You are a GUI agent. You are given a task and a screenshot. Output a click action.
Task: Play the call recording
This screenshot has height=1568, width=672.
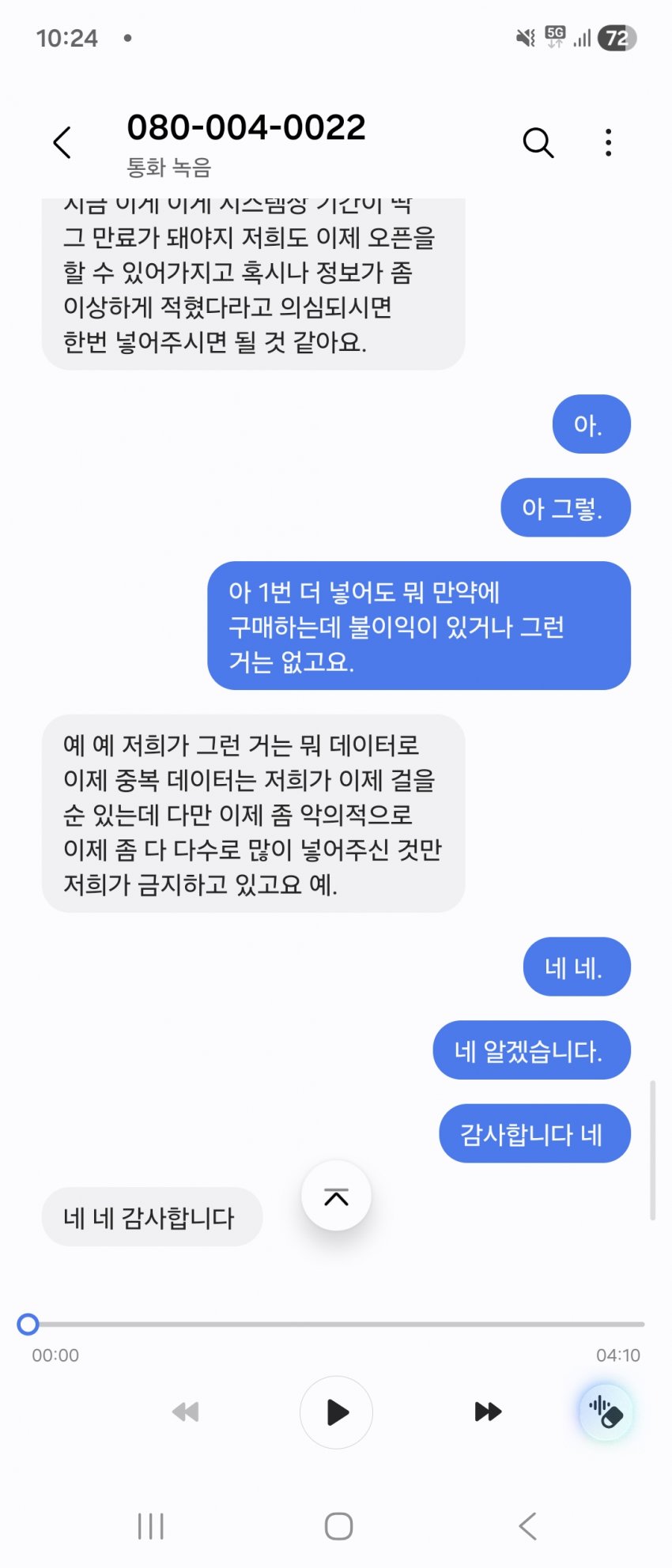[336, 1412]
